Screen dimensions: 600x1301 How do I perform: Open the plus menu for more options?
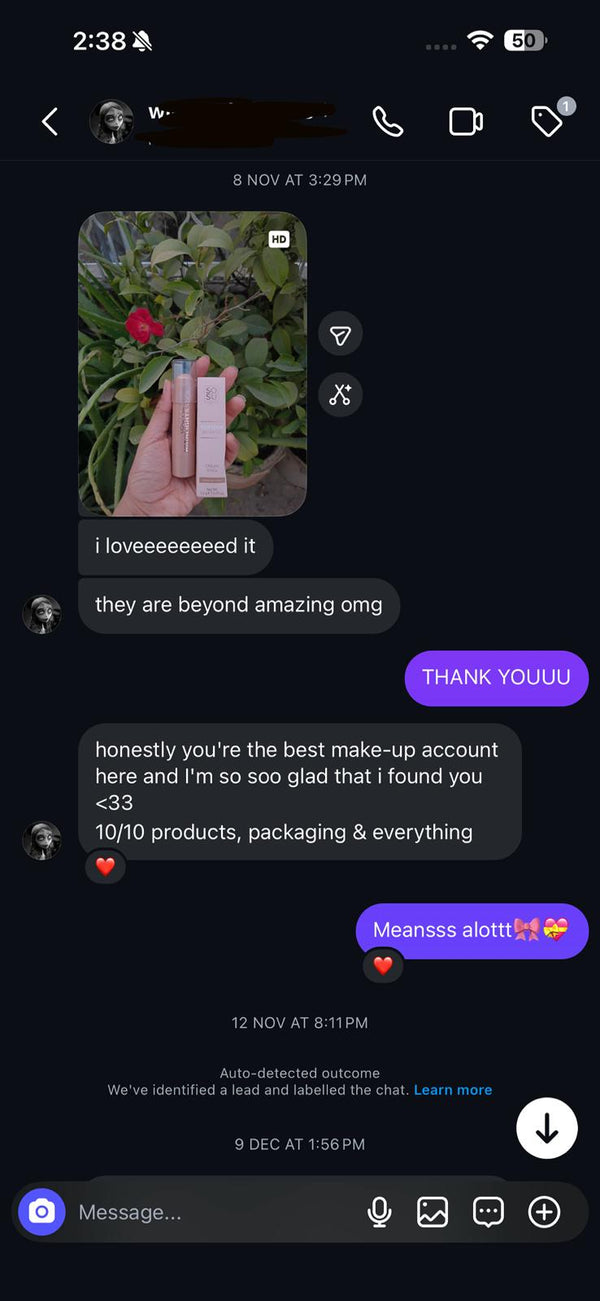543,1212
